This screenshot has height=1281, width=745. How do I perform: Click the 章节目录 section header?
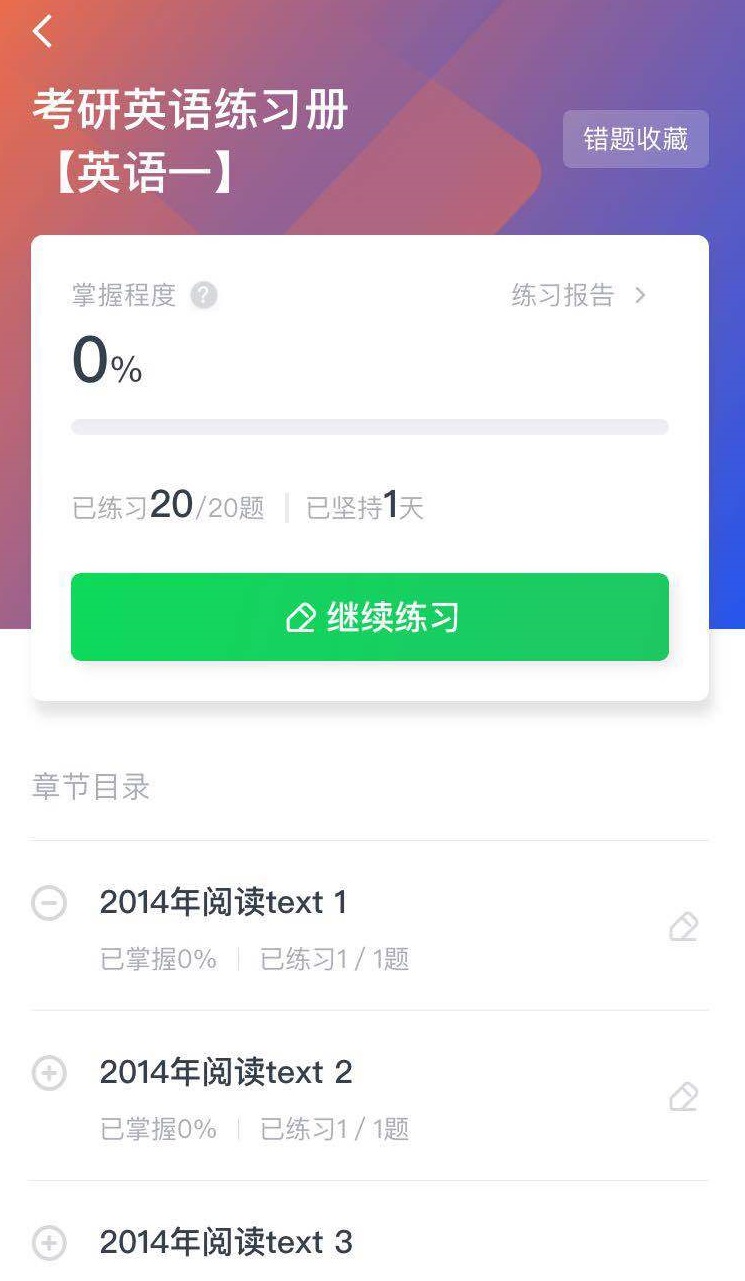(90, 787)
